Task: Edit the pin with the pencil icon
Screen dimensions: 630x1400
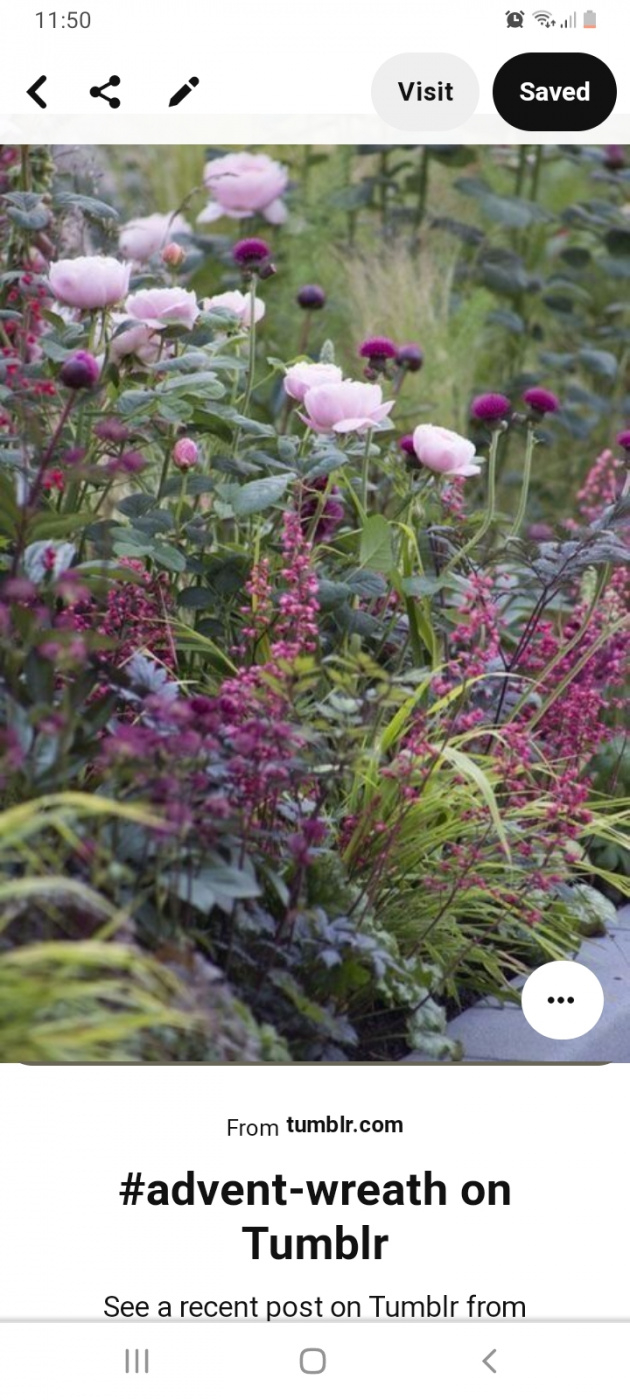Action: [183, 92]
